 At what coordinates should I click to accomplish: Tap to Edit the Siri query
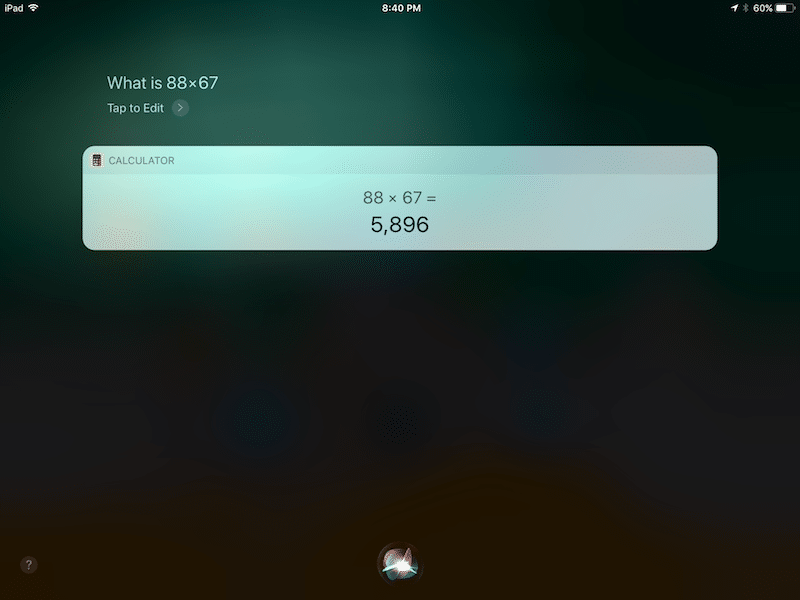(146, 108)
